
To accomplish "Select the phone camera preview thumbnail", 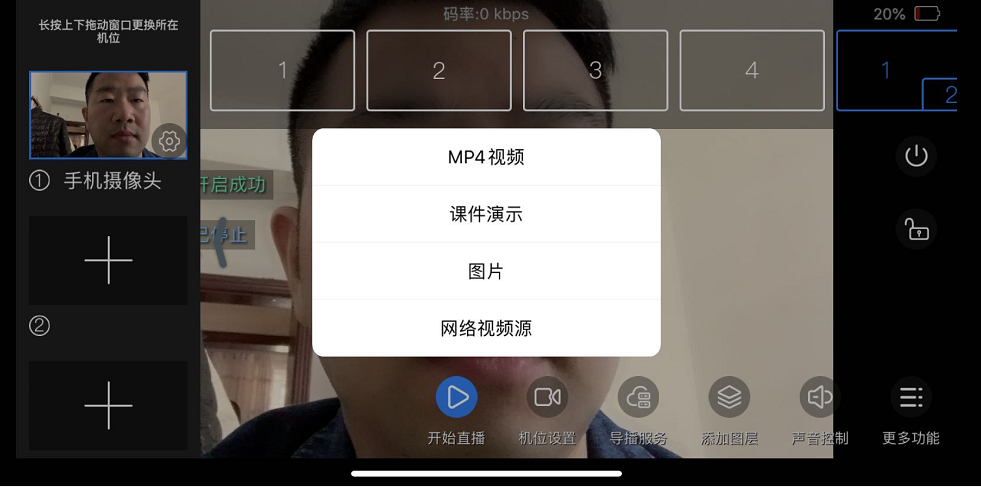I will (95, 113).
